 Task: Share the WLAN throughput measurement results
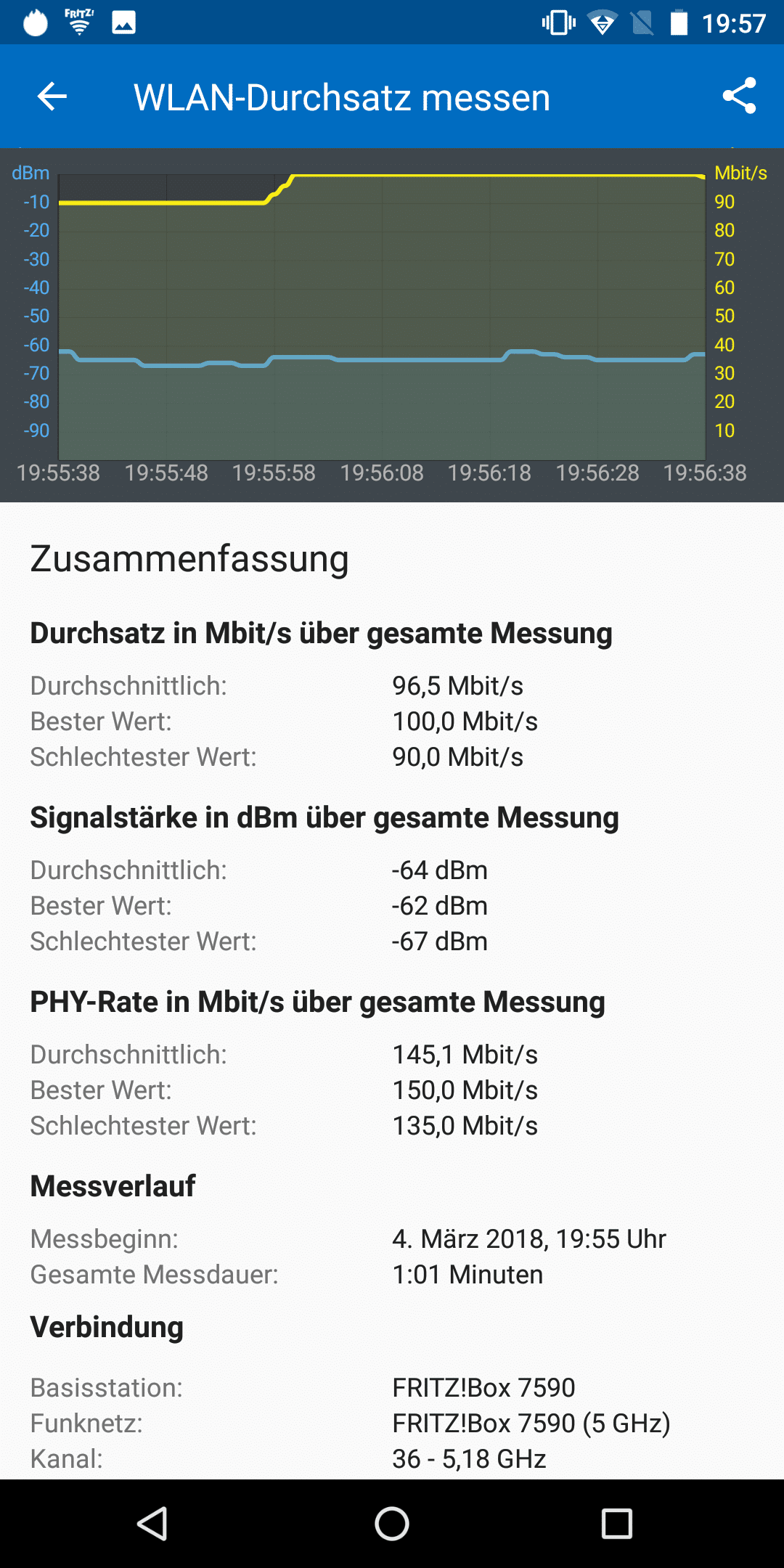(x=739, y=96)
